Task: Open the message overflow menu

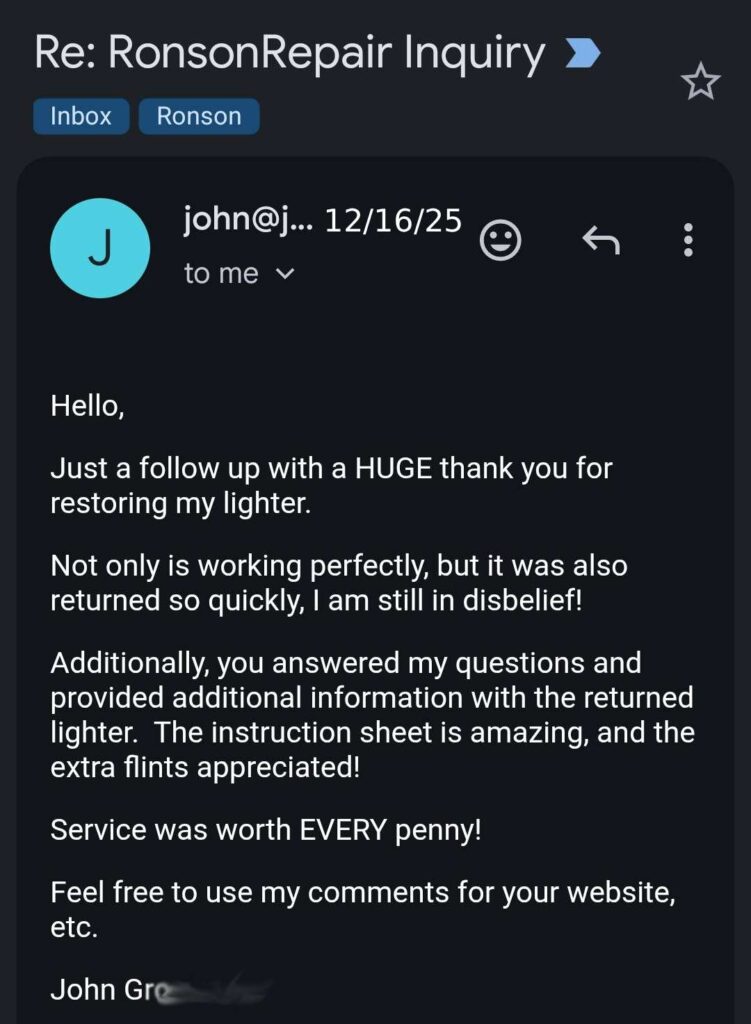Action: (x=687, y=240)
